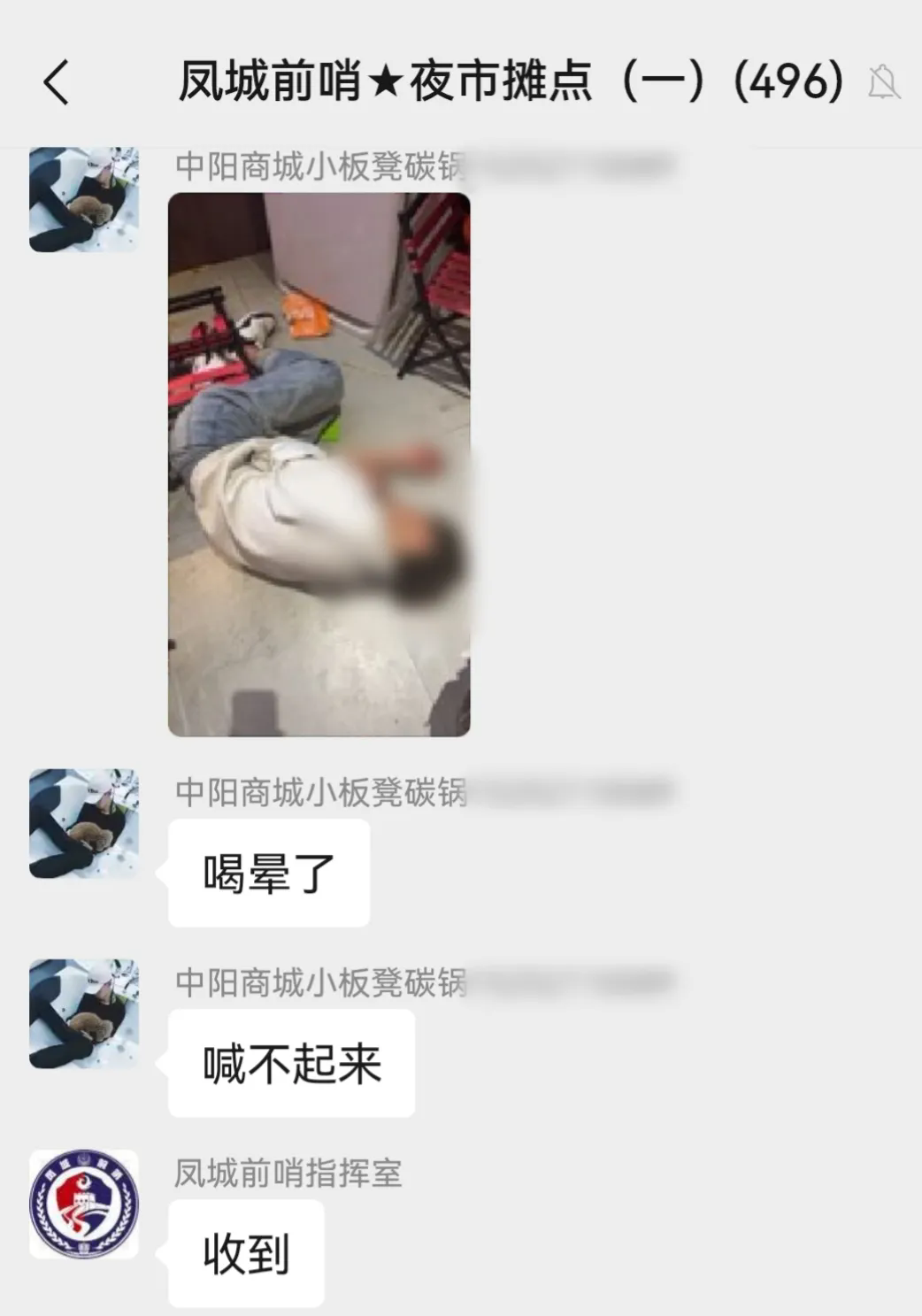The width and height of the screenshot is (922, 1316).
Task: Tap the 凤城前哨指挥室 sender name label
Action: [x=286, y=1174]
